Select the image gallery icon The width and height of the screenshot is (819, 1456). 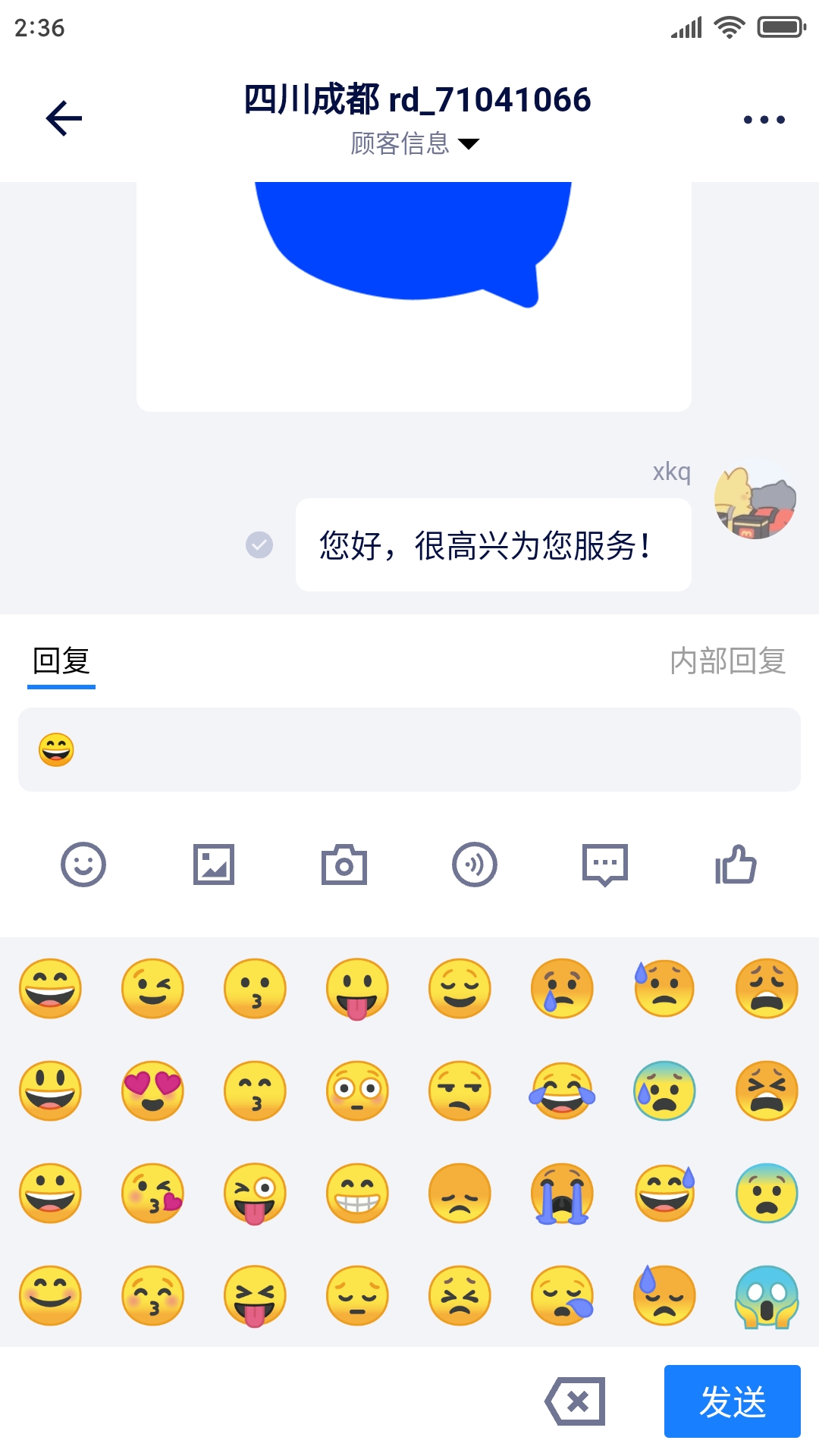213,864
